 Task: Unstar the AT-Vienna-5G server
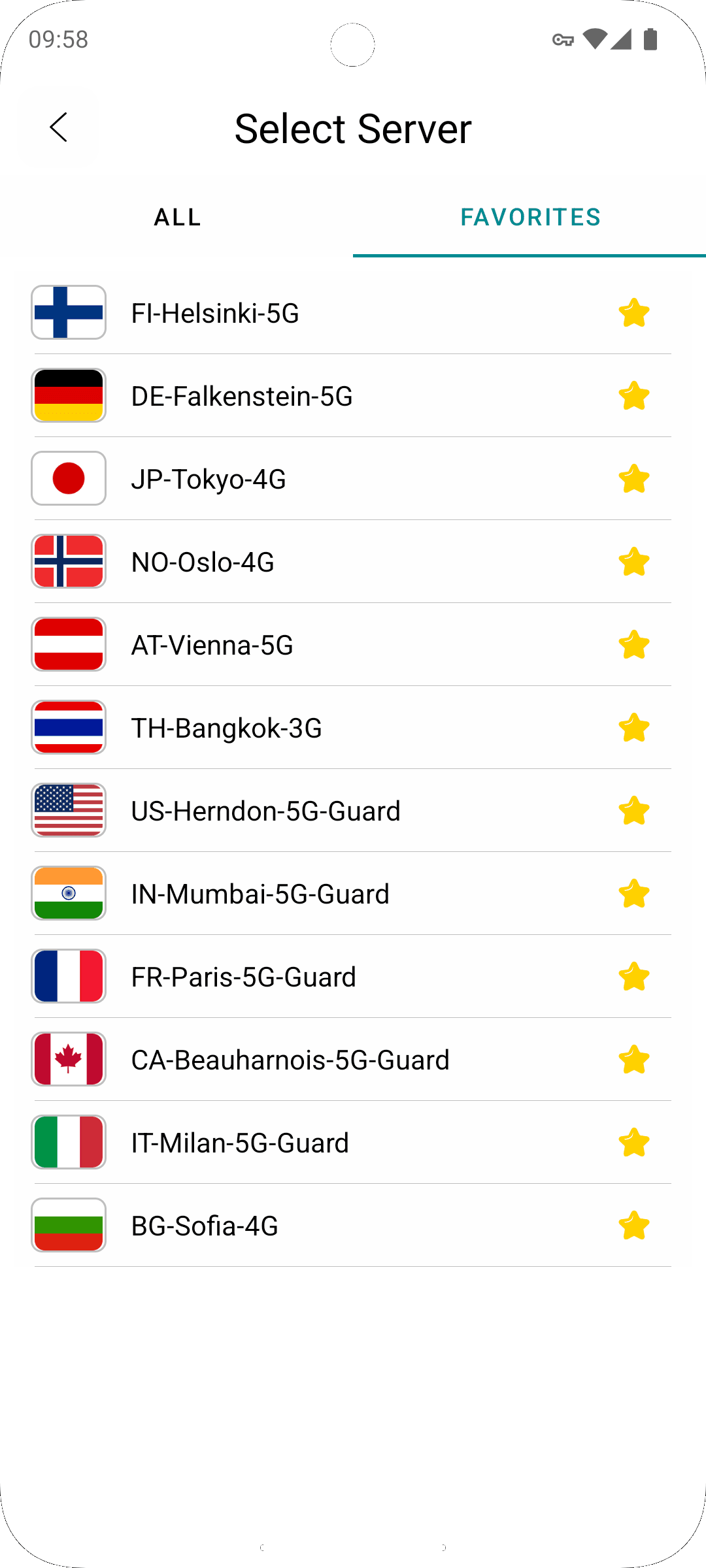(633, 644)
